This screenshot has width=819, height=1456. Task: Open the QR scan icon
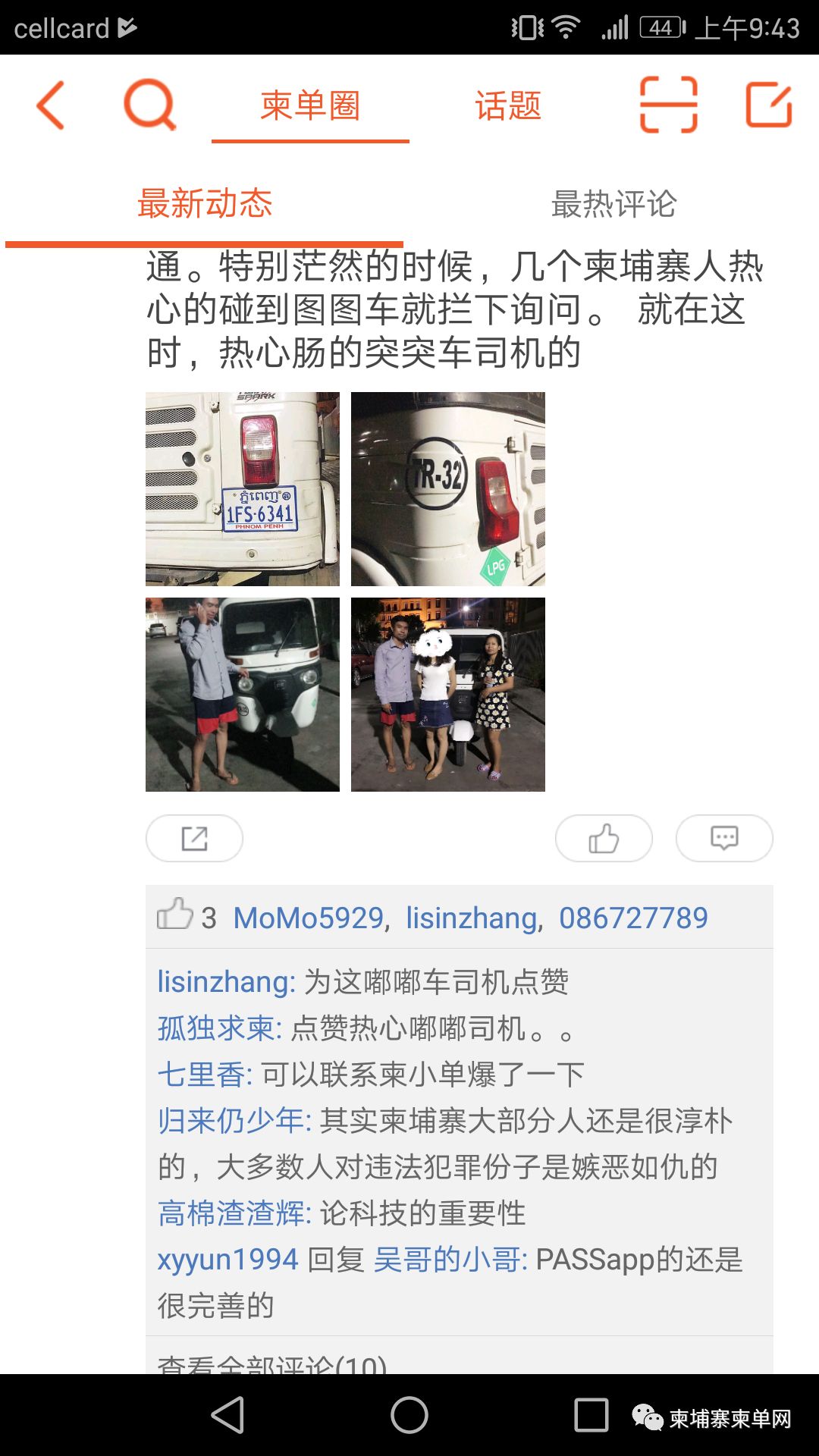pos(668,105)
